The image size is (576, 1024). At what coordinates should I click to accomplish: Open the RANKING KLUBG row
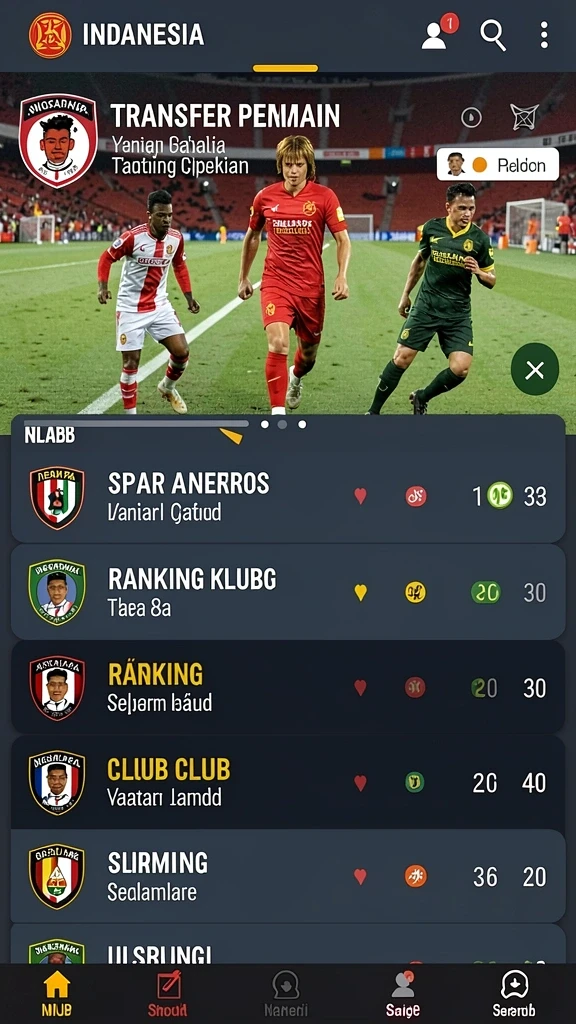288,592
